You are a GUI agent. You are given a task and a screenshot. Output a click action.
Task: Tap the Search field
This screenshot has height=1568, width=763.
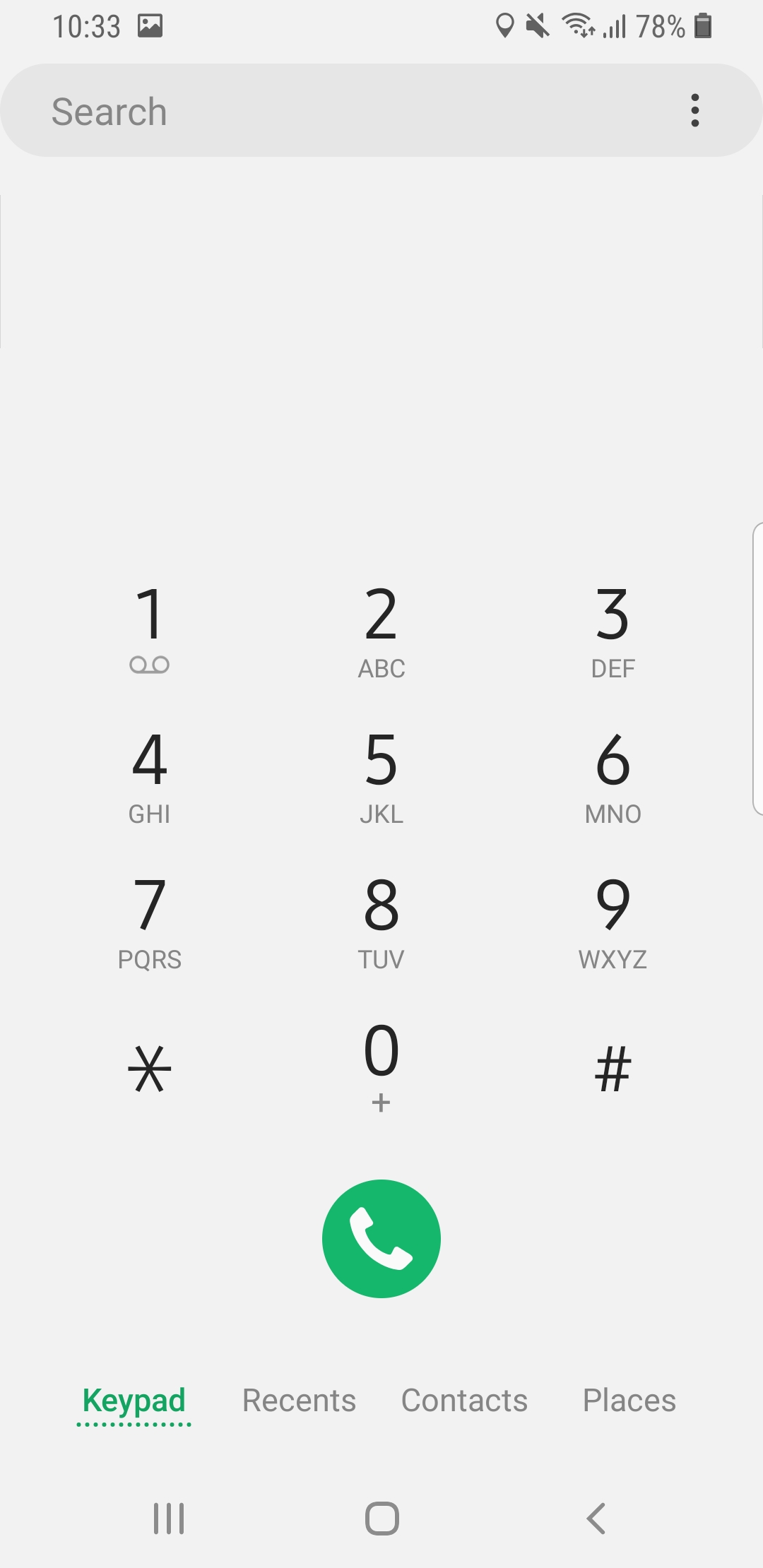[339, 111]
